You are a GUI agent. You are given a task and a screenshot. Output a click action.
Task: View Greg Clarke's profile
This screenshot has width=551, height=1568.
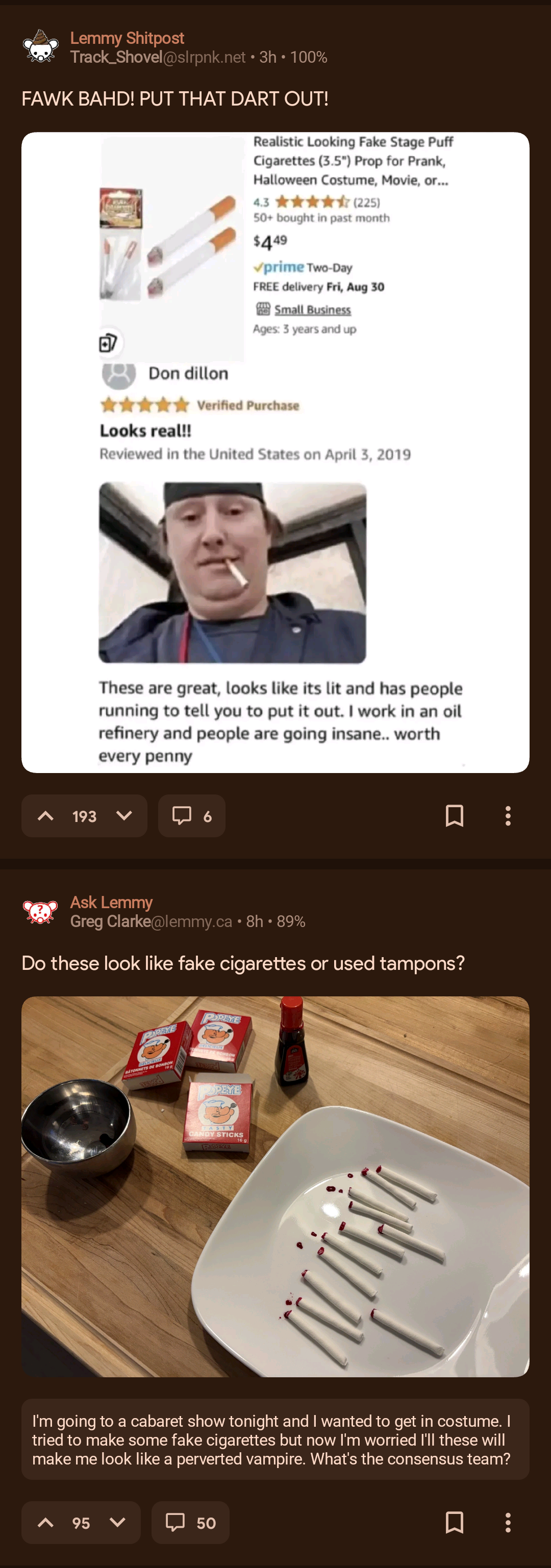click(110, 921)
